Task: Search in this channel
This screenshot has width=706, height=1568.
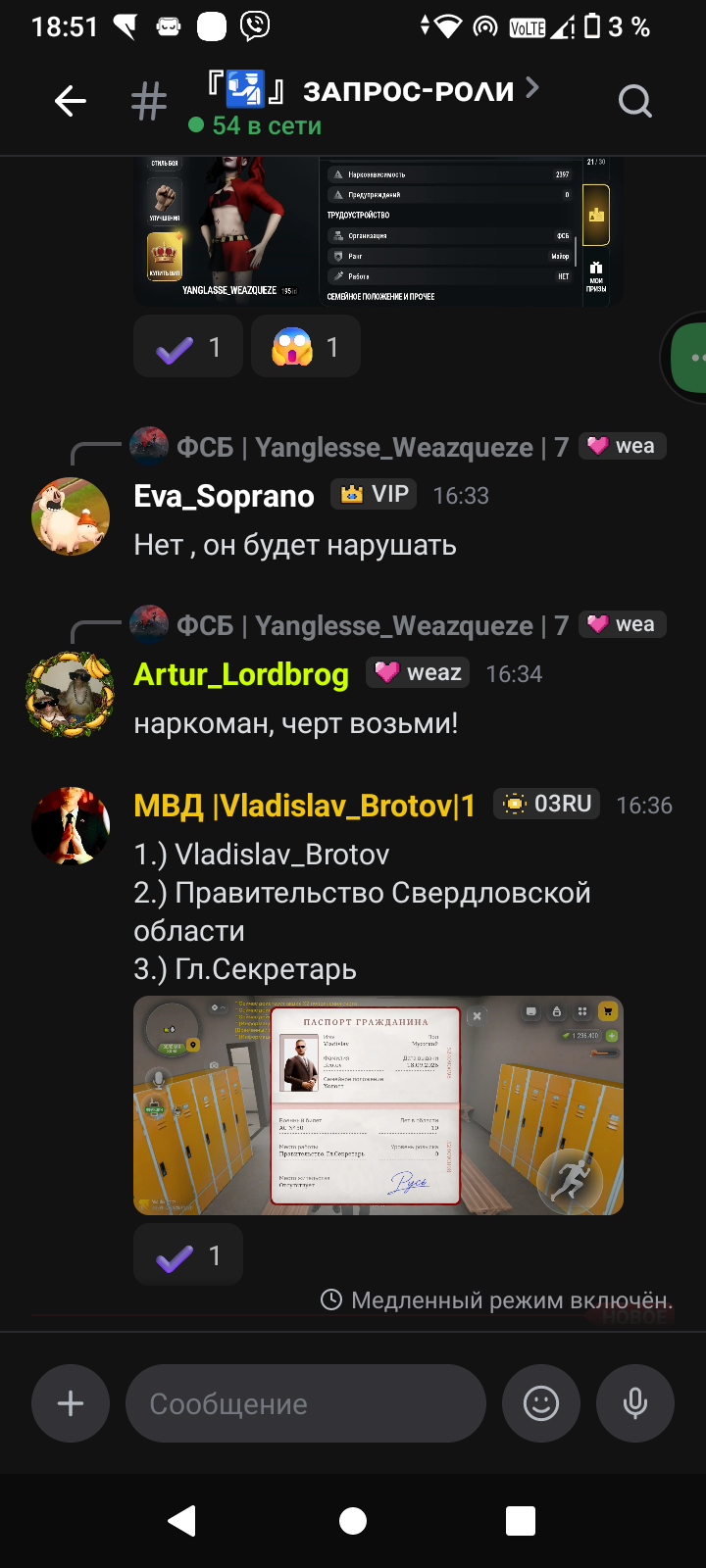Action: (x=635, y=101)
